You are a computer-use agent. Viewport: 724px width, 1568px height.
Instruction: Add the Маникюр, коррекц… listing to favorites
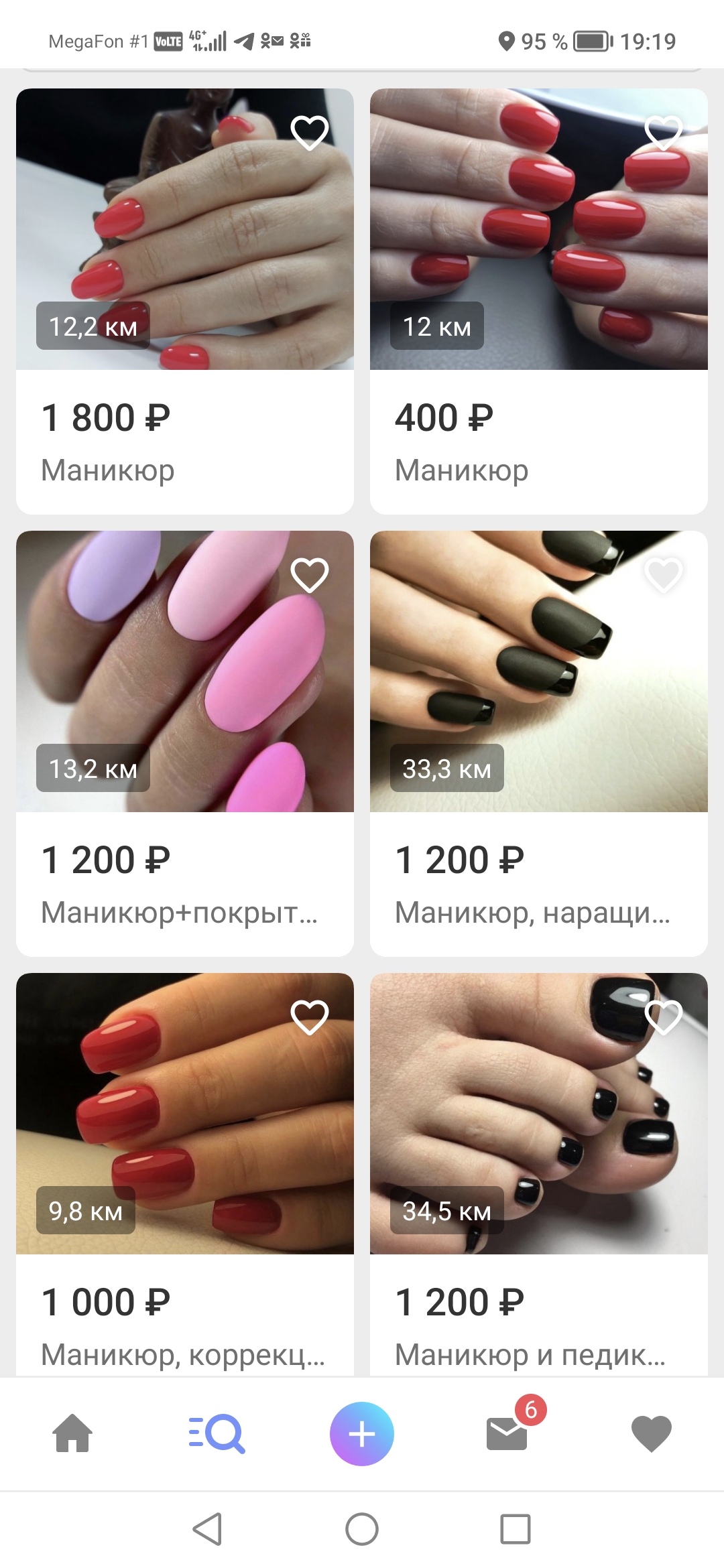pos(309,1017)
